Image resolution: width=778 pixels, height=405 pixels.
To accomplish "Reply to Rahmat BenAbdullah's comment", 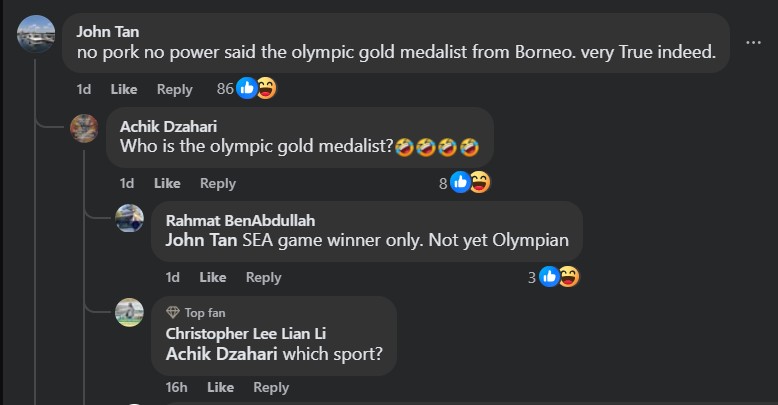I will [263, 277].
